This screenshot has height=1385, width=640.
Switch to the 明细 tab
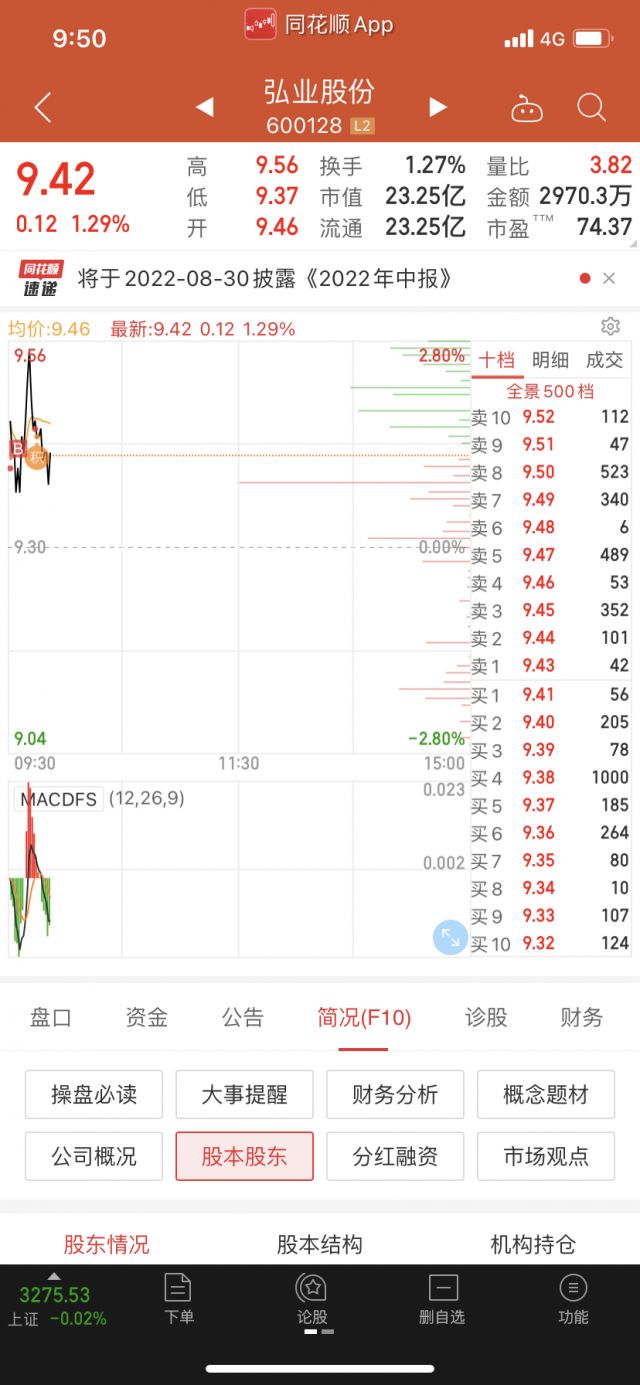pyautogui.click(x=550, y=360)
